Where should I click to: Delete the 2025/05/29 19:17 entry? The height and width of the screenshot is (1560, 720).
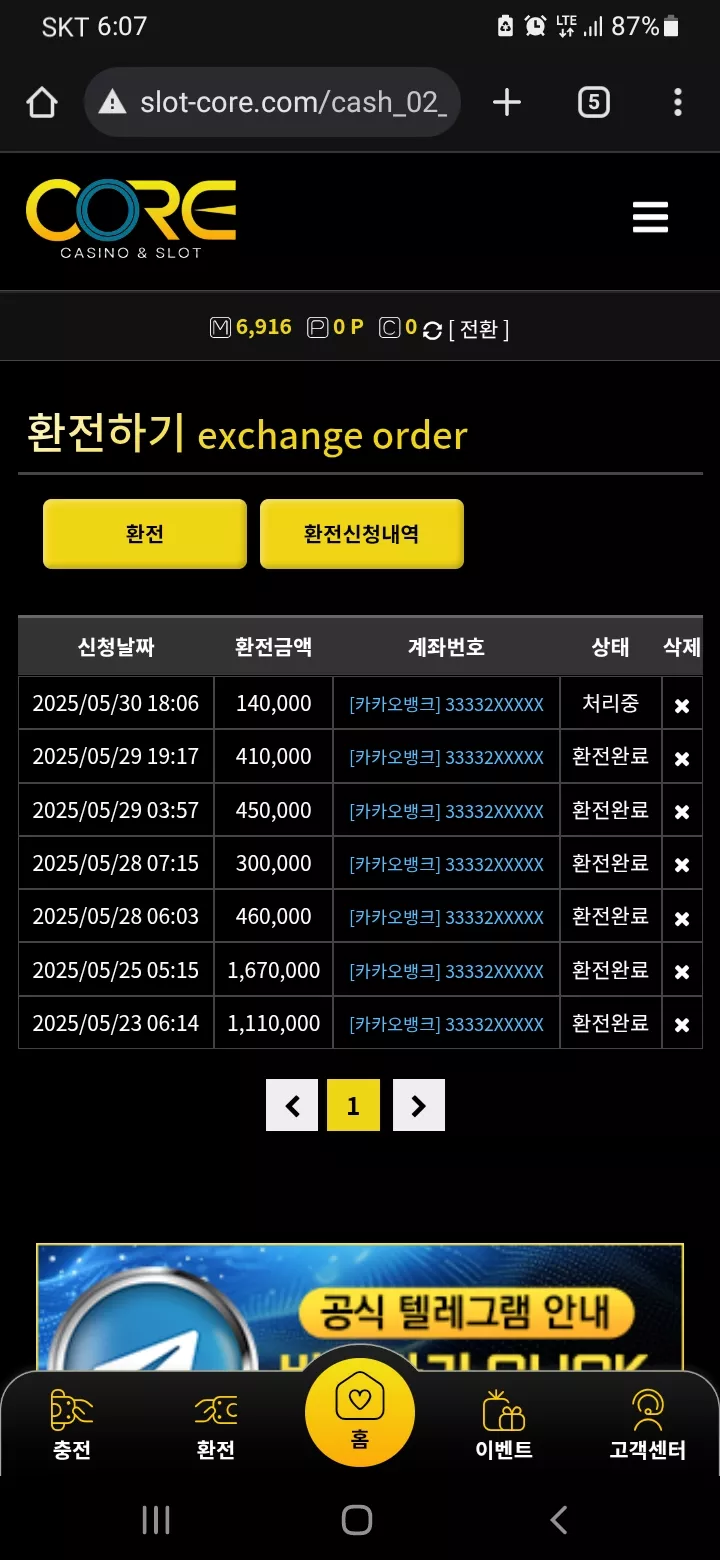(682, 758)
